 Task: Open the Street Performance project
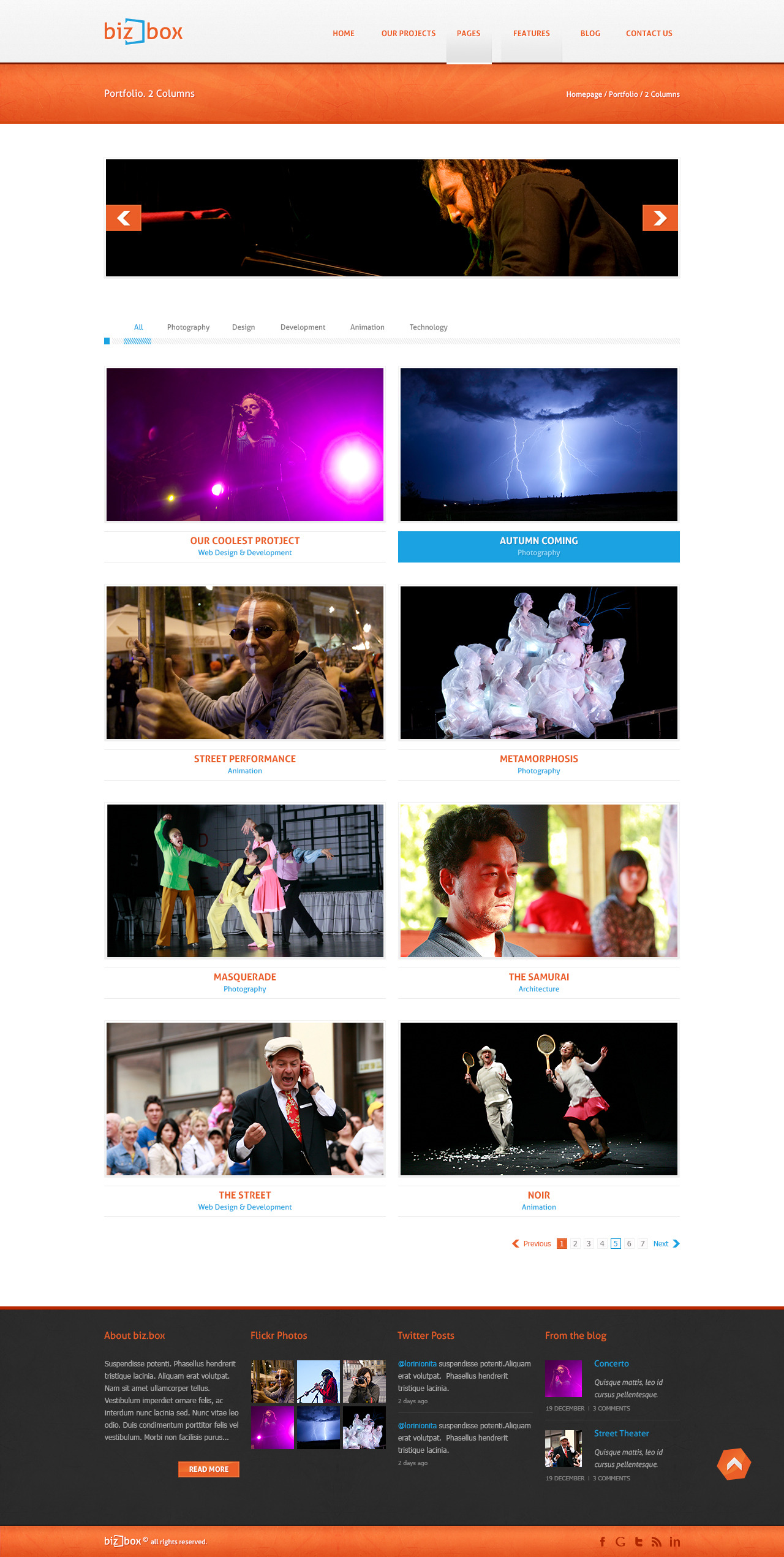pos(244,759)
